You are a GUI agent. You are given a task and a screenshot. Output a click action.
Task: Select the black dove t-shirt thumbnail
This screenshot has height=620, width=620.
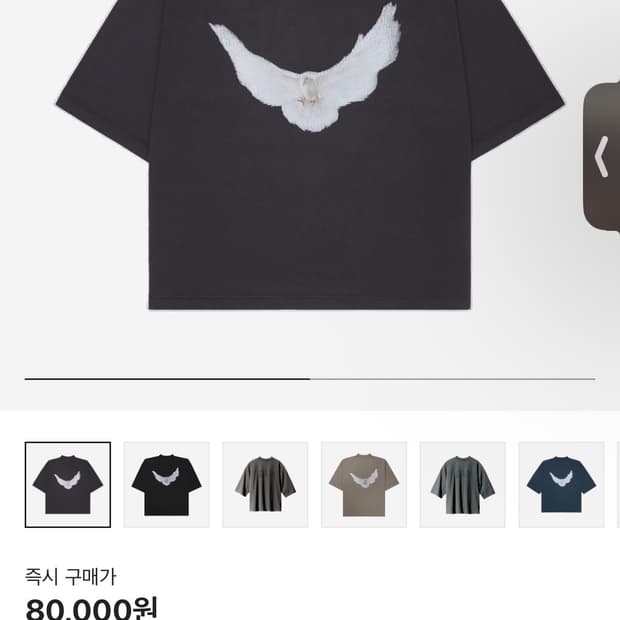click(166, 485)
